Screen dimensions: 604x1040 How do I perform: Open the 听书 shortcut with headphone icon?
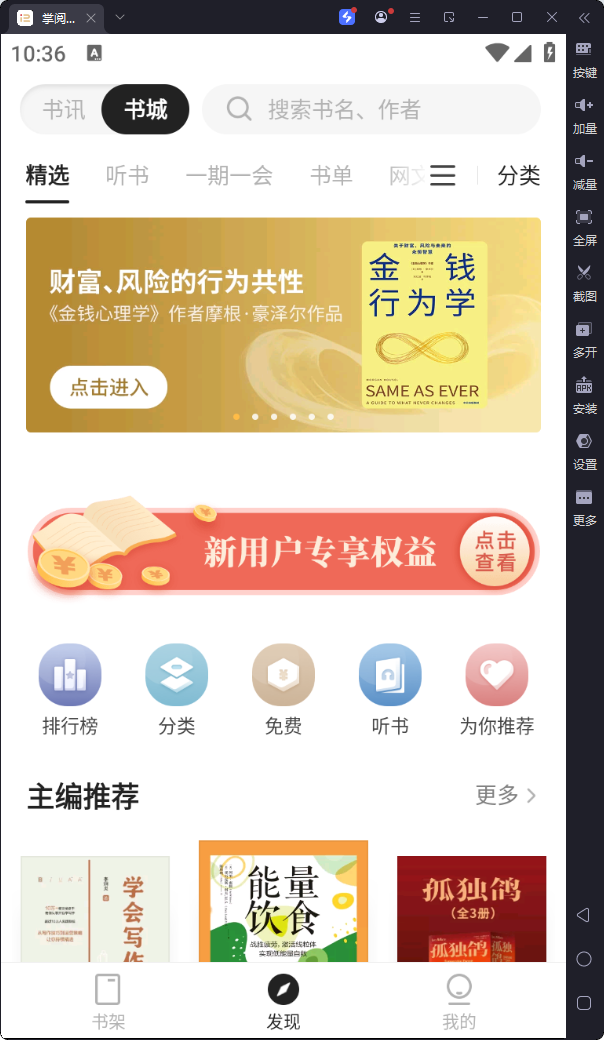tap(390, 688)
